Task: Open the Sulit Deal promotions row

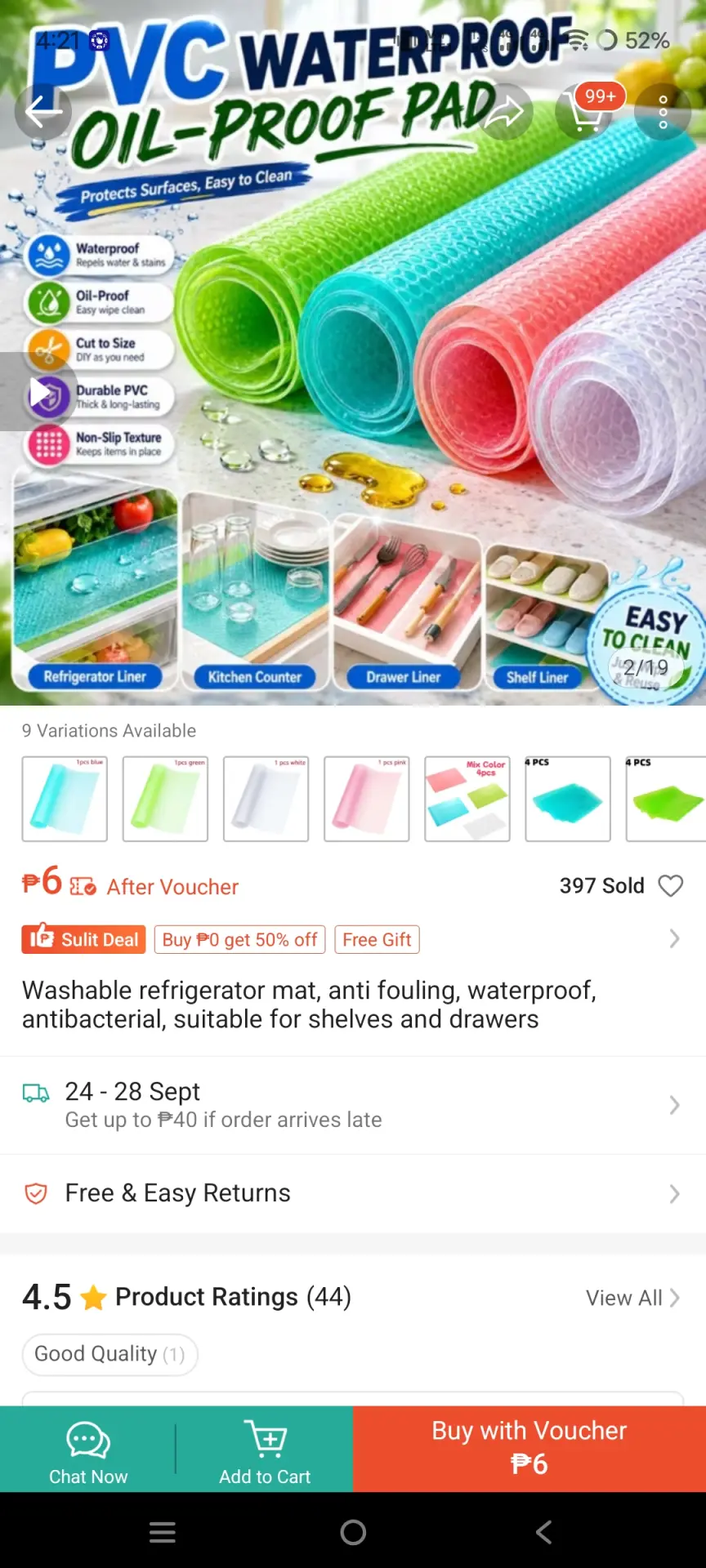Action: tap(353, 939)
